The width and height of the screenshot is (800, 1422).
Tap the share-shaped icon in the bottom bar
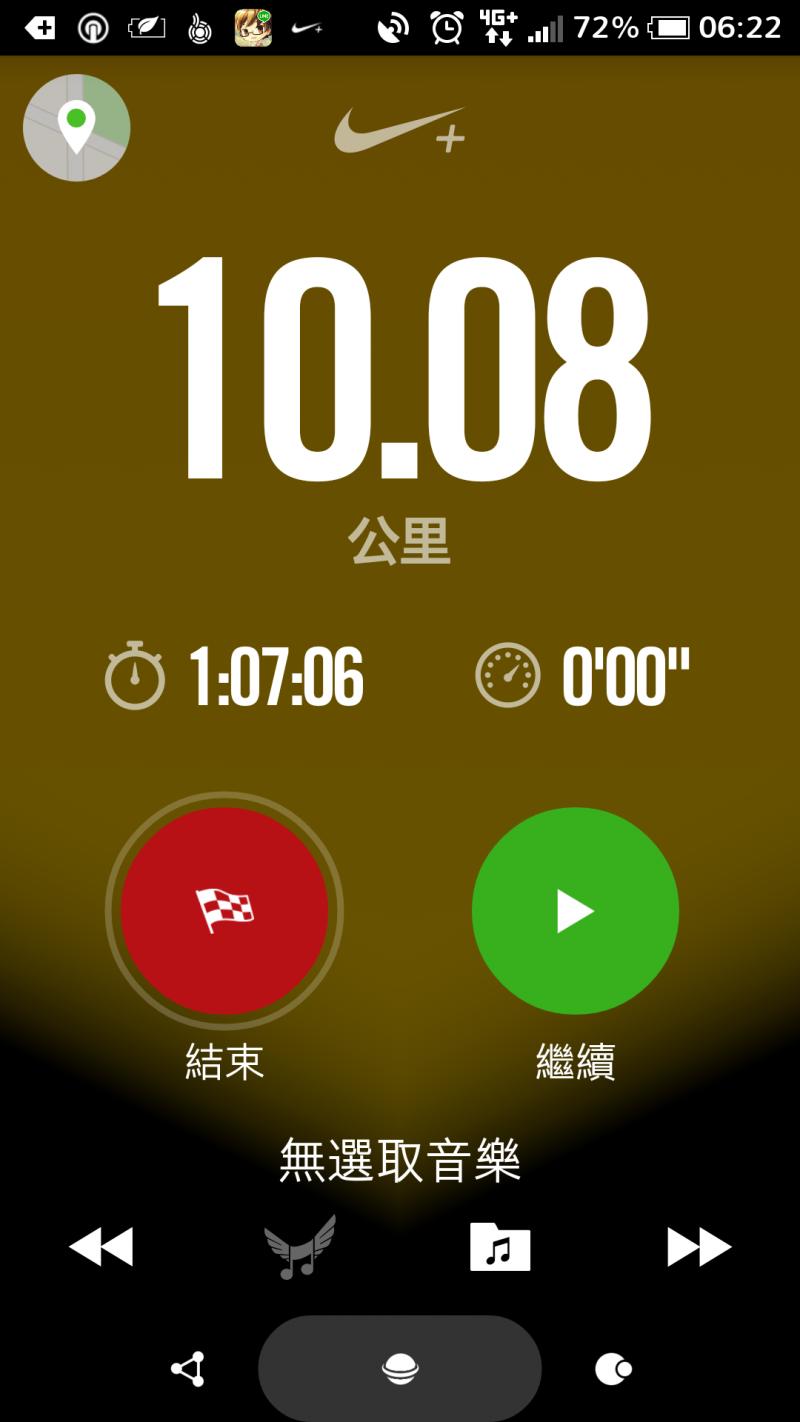click(x=188, y=1369)
